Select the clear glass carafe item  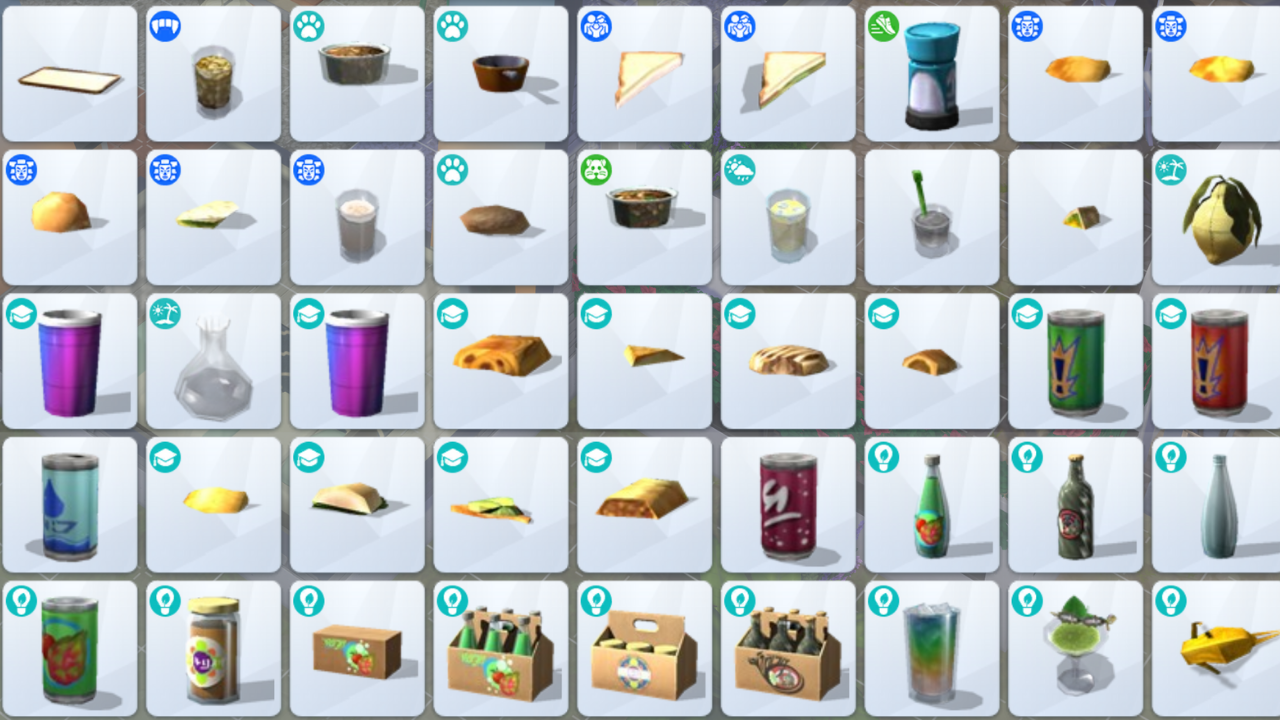213,362
